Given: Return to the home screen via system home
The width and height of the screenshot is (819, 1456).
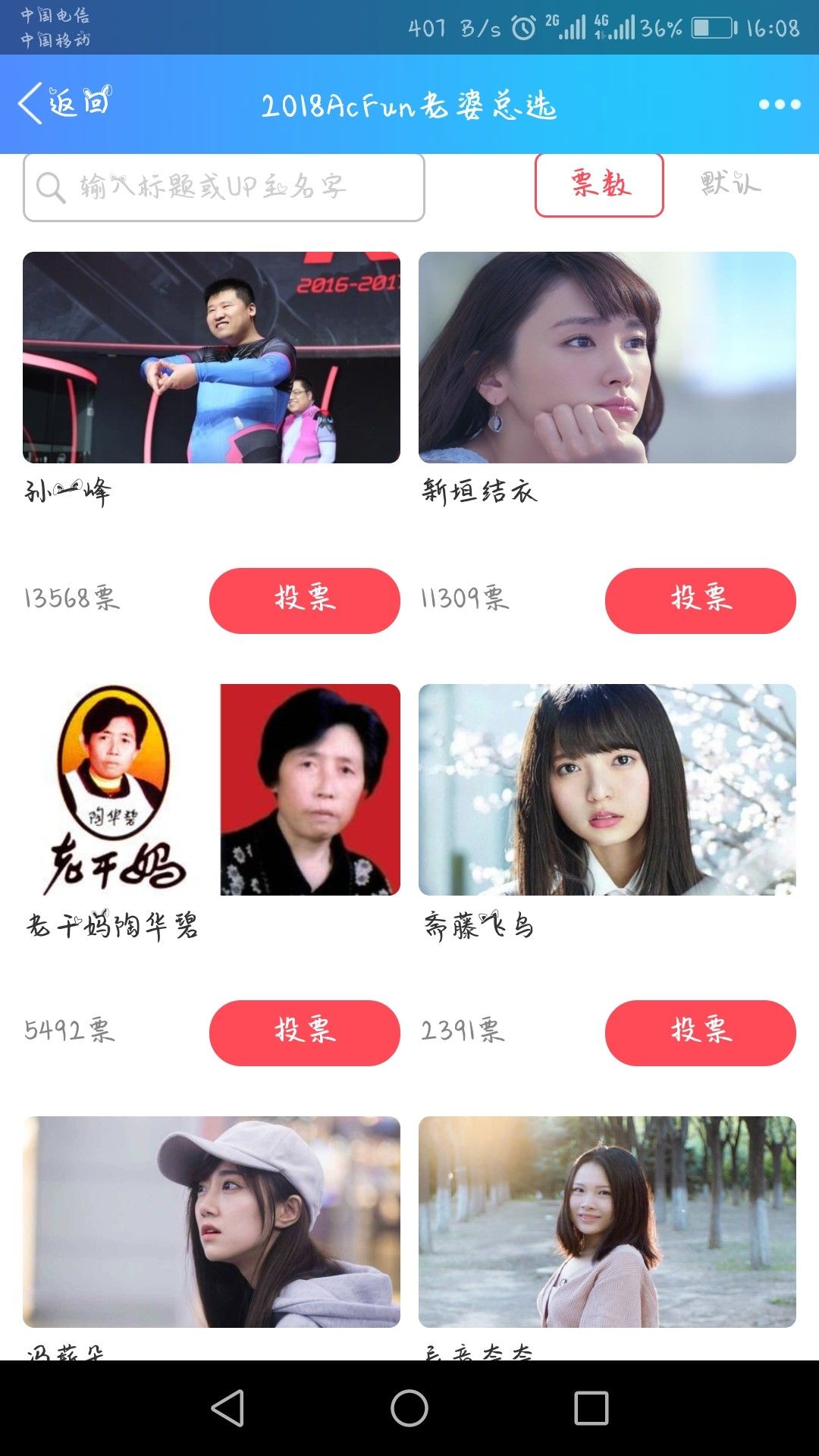Looking at the screenshot, I should pyautogui.click(x=409, y=1408).
